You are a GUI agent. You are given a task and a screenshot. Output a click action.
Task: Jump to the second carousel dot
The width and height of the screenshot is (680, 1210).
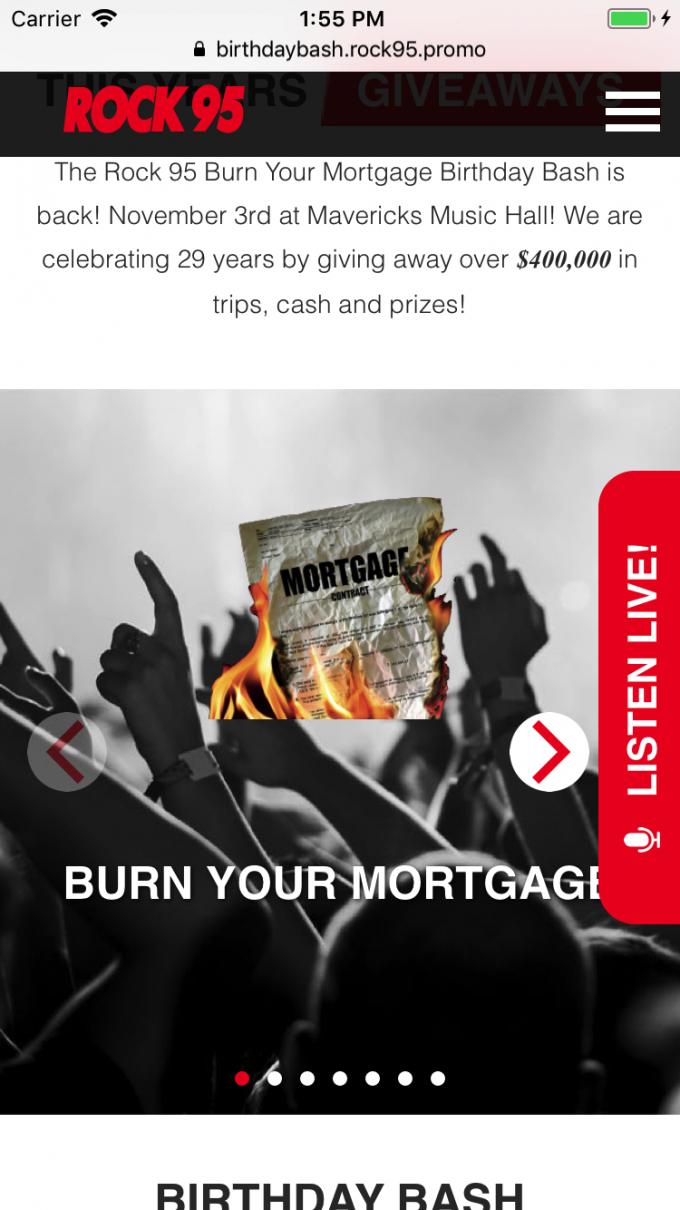(x=274, y=1078)
